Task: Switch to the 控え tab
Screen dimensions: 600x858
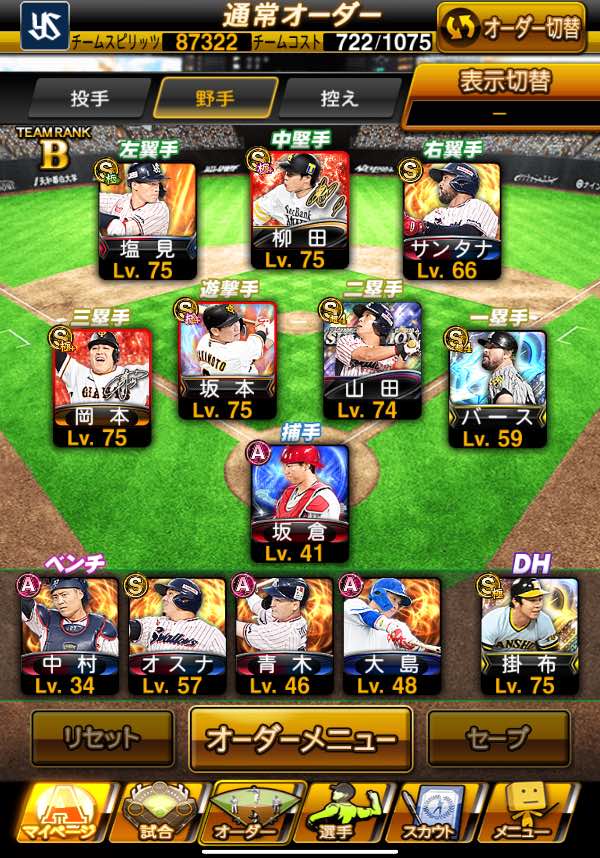Action: click(340, 98)
